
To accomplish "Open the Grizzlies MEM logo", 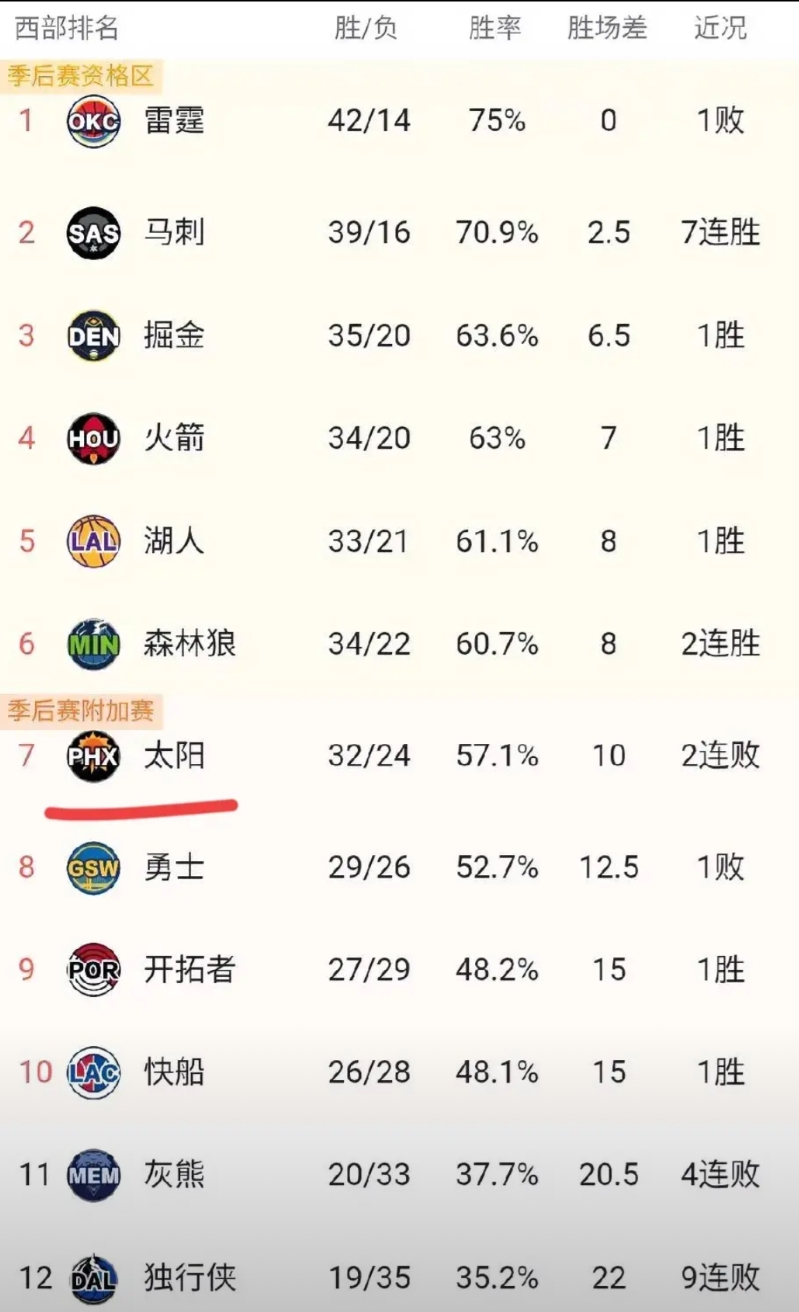I will [93, 1174].
